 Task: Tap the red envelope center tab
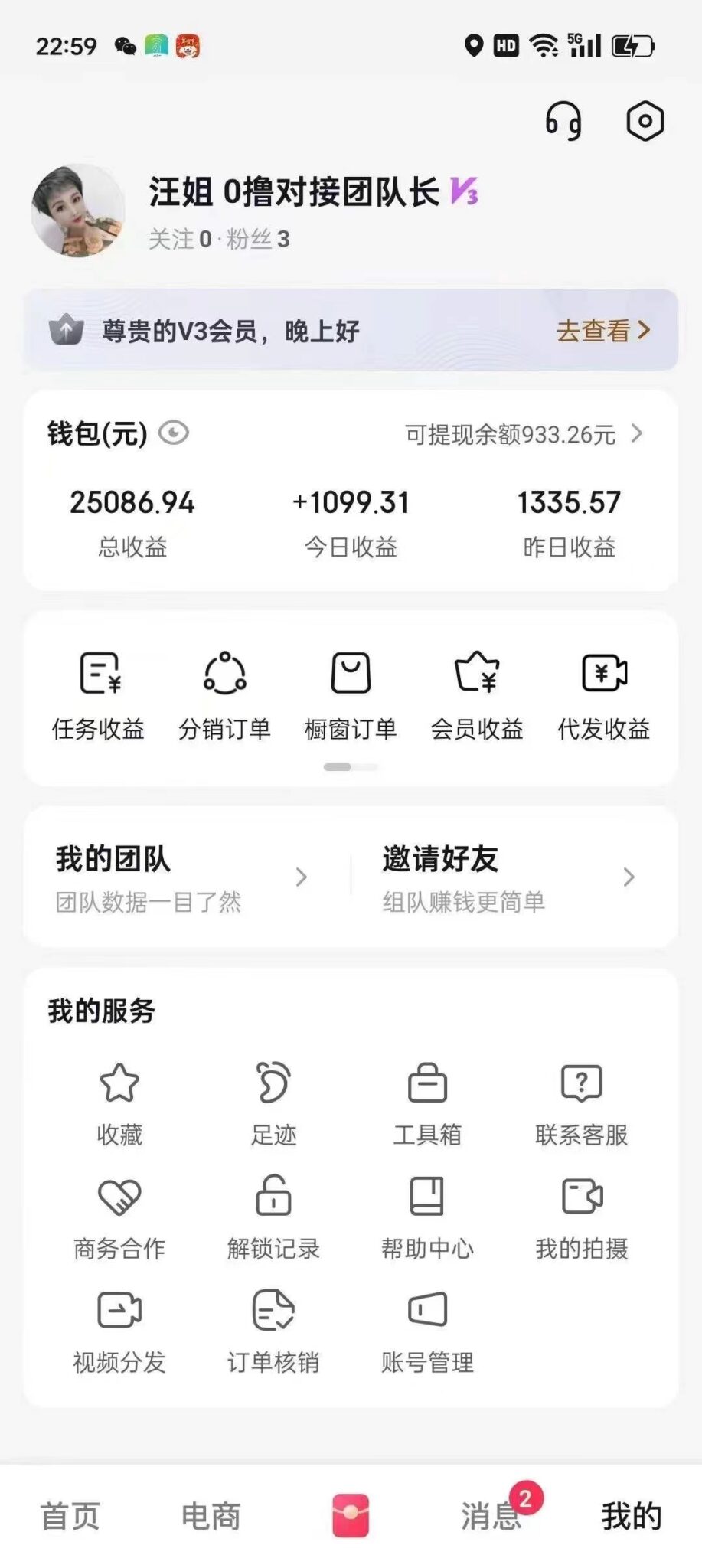pos(351,1516)
